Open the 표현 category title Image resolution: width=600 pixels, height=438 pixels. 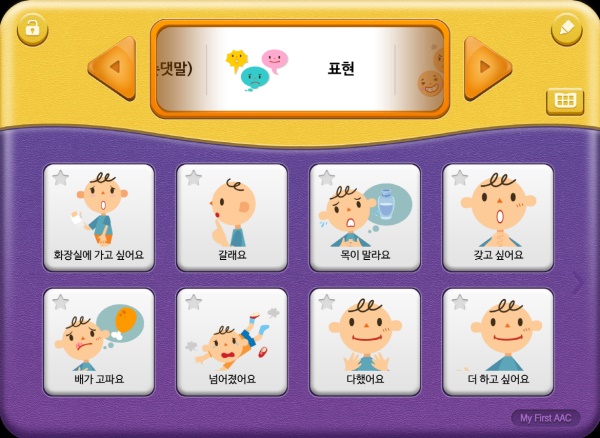coord(341,69)
